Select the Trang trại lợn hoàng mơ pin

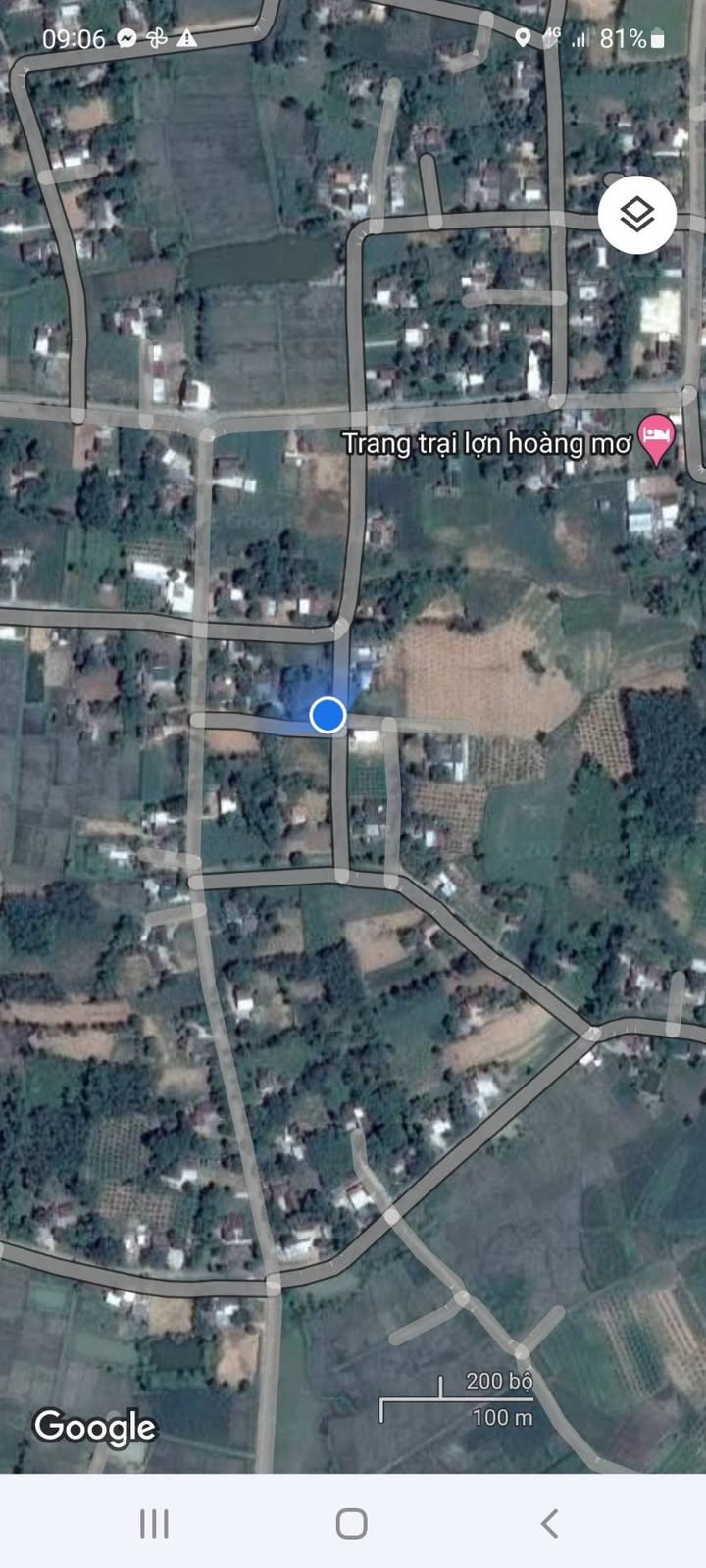pos(656,438)
